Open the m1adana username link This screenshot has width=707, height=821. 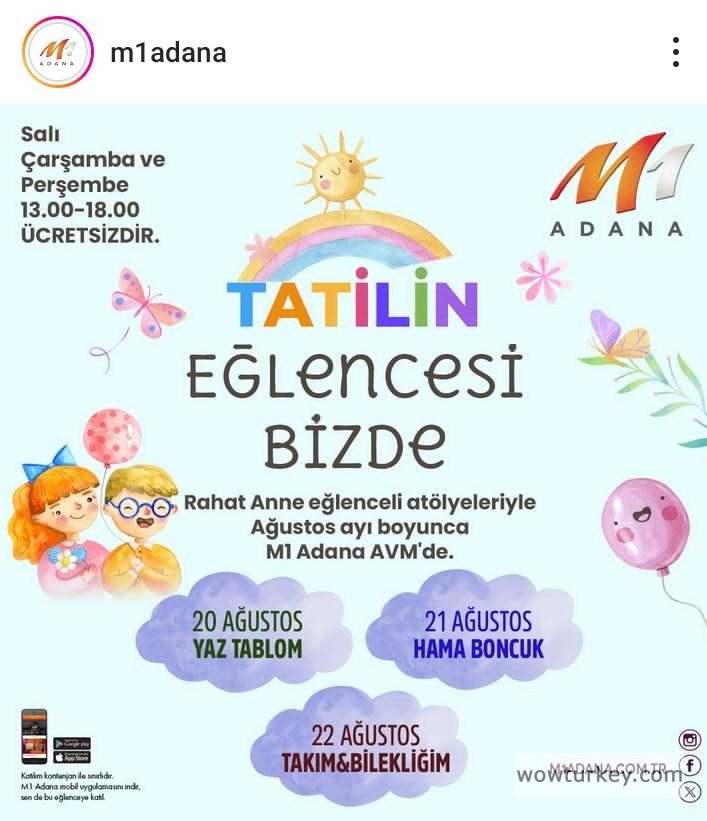pos(168,52)
